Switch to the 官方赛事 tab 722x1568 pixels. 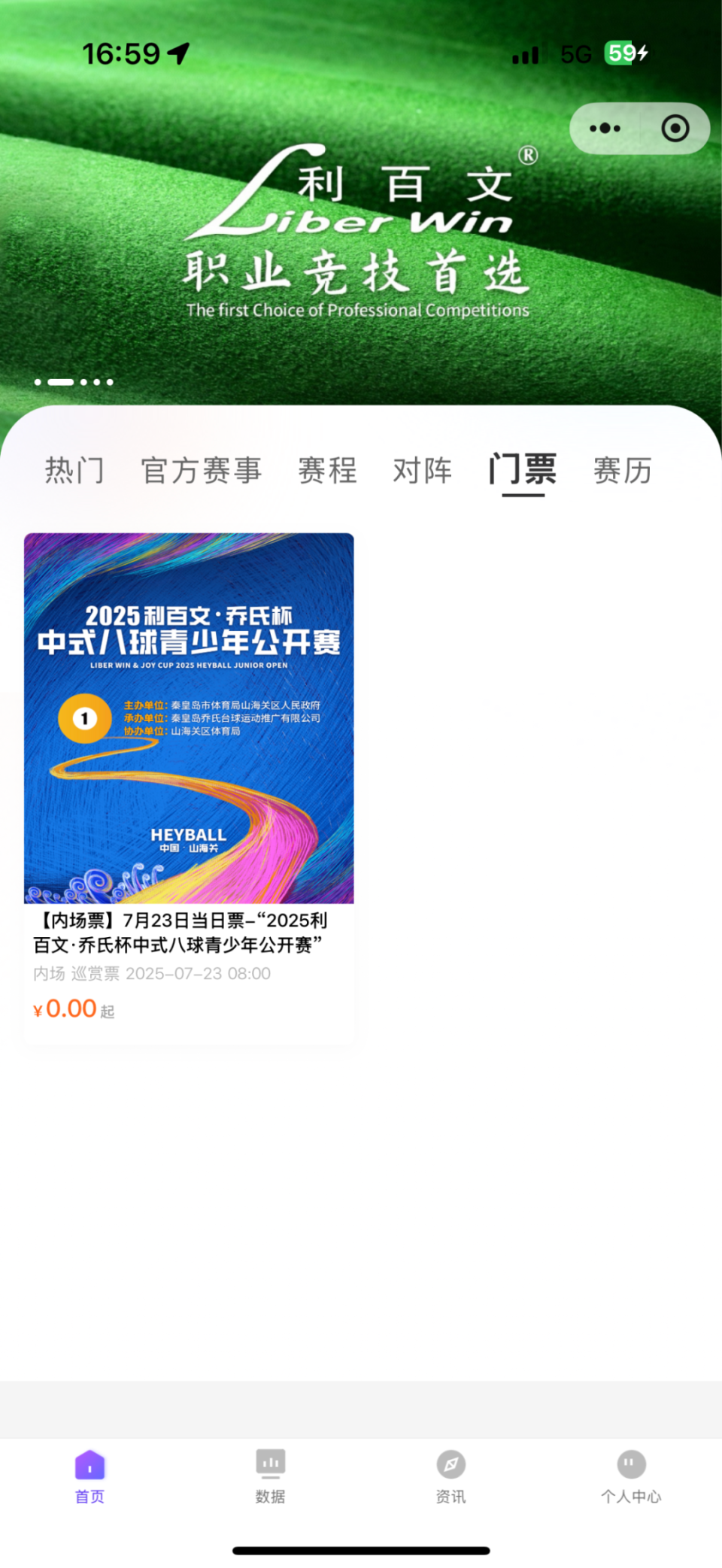202,471
